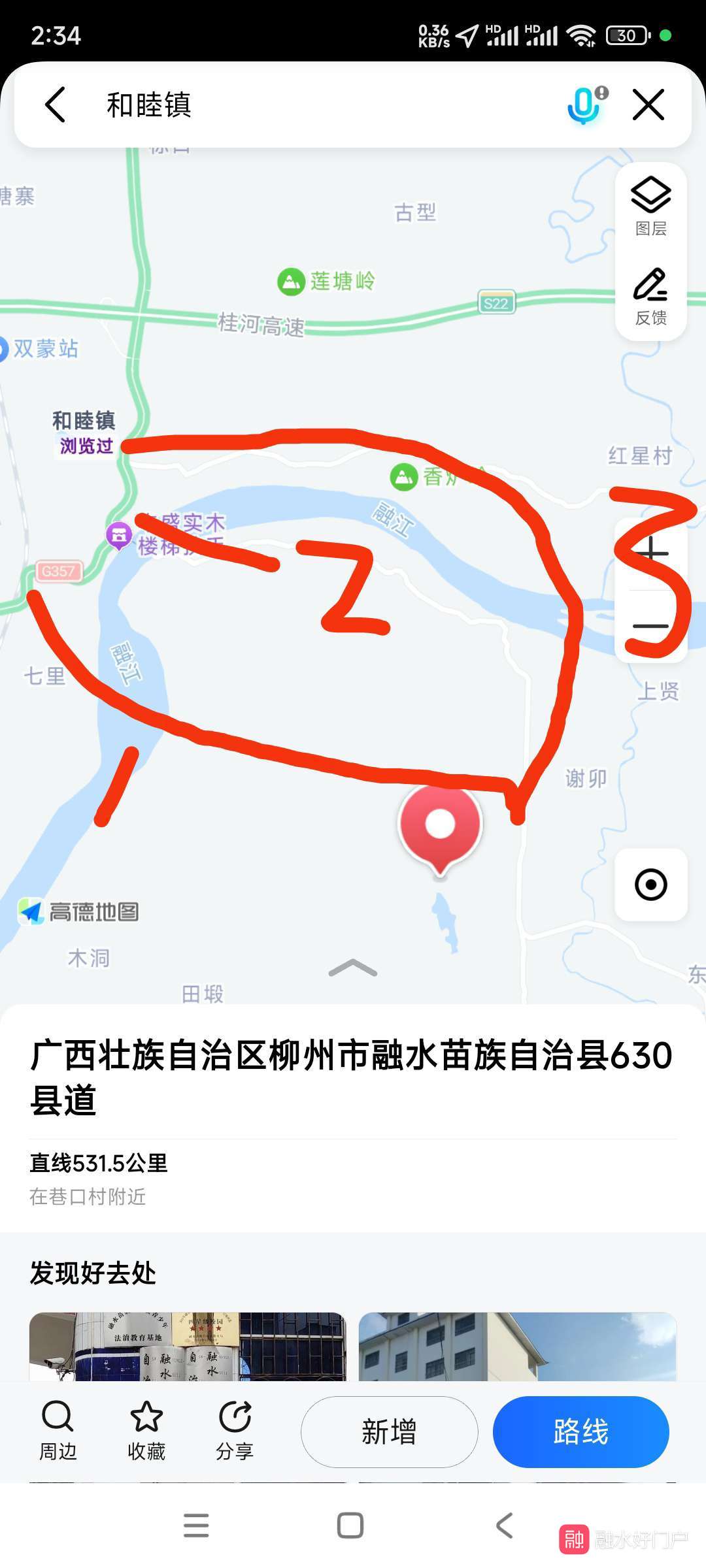Recenter the map on my location
Image resolution: width=706 pixels, height=1568 pixels.
[650, 885]
